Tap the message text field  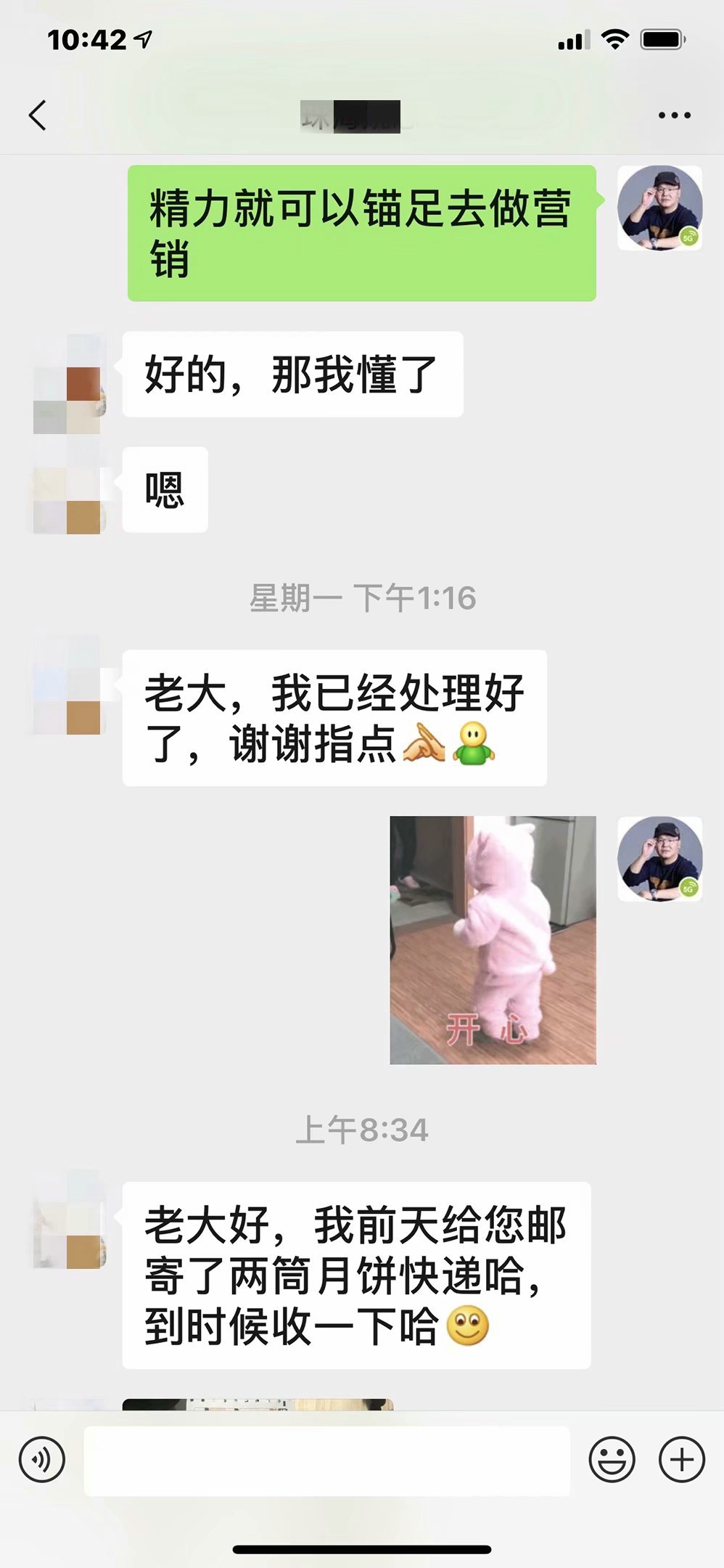click(326, 1461)
